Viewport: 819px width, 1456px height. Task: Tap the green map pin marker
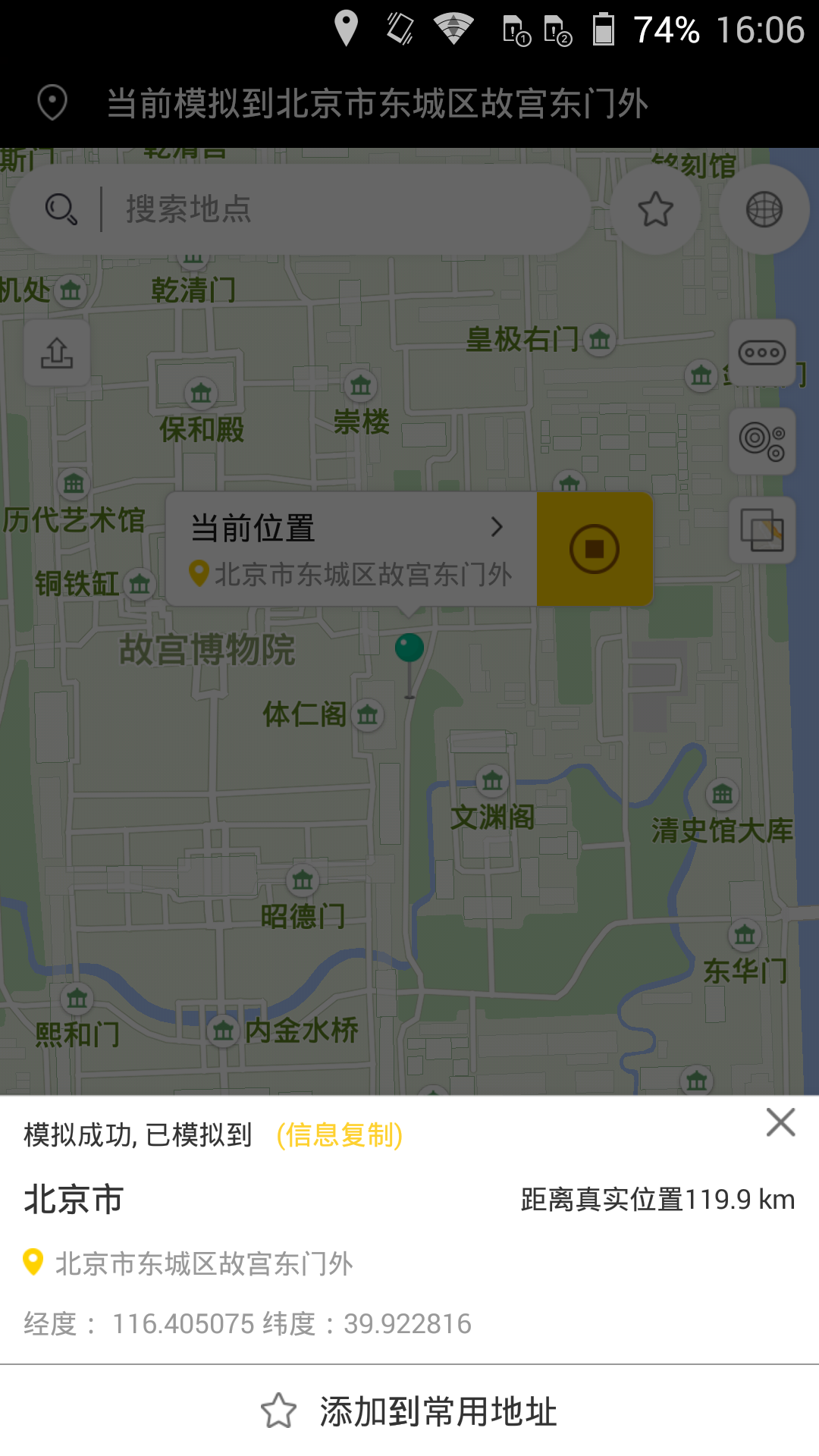pos(408,648)
